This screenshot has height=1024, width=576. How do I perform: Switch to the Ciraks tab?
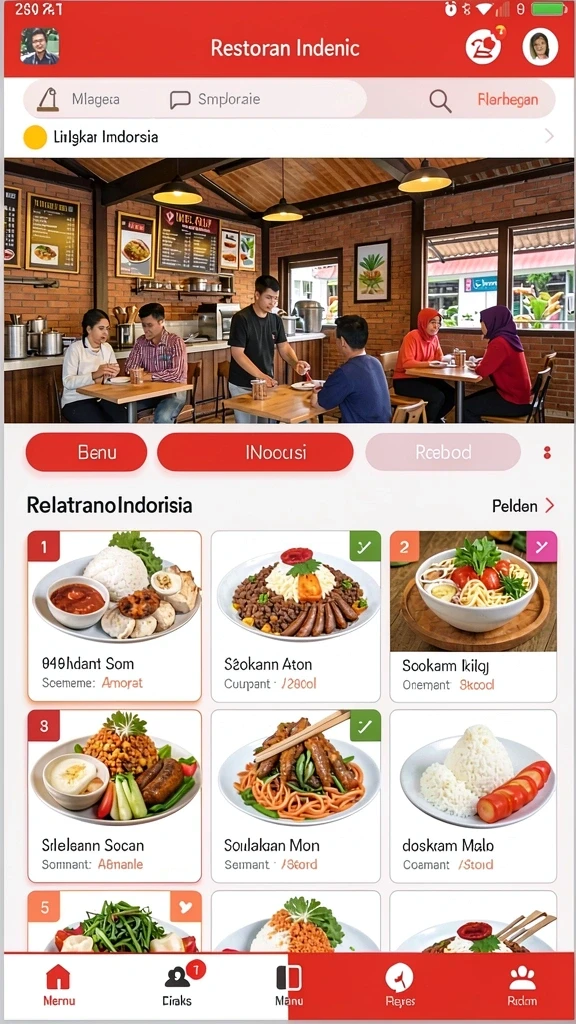(178, 984)
